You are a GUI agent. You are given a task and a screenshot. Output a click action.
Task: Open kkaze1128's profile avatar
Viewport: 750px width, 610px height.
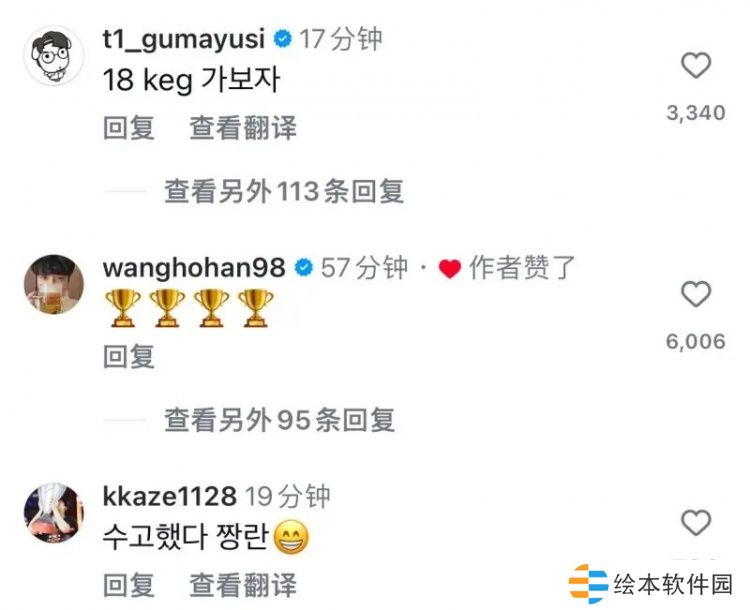tap(52, 513)
